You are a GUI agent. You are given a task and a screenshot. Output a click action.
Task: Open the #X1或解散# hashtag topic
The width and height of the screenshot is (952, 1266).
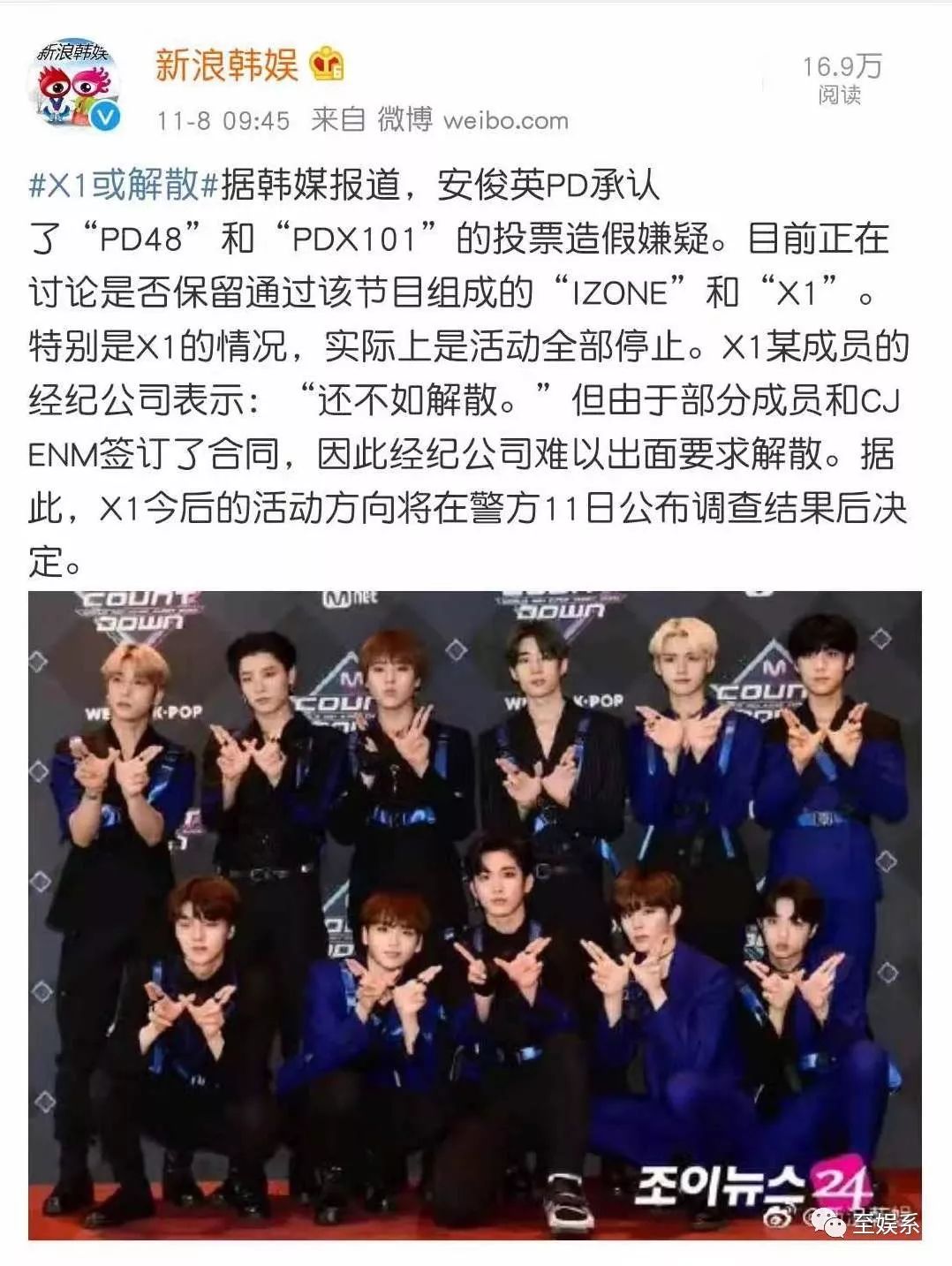[x=124, y=184]
